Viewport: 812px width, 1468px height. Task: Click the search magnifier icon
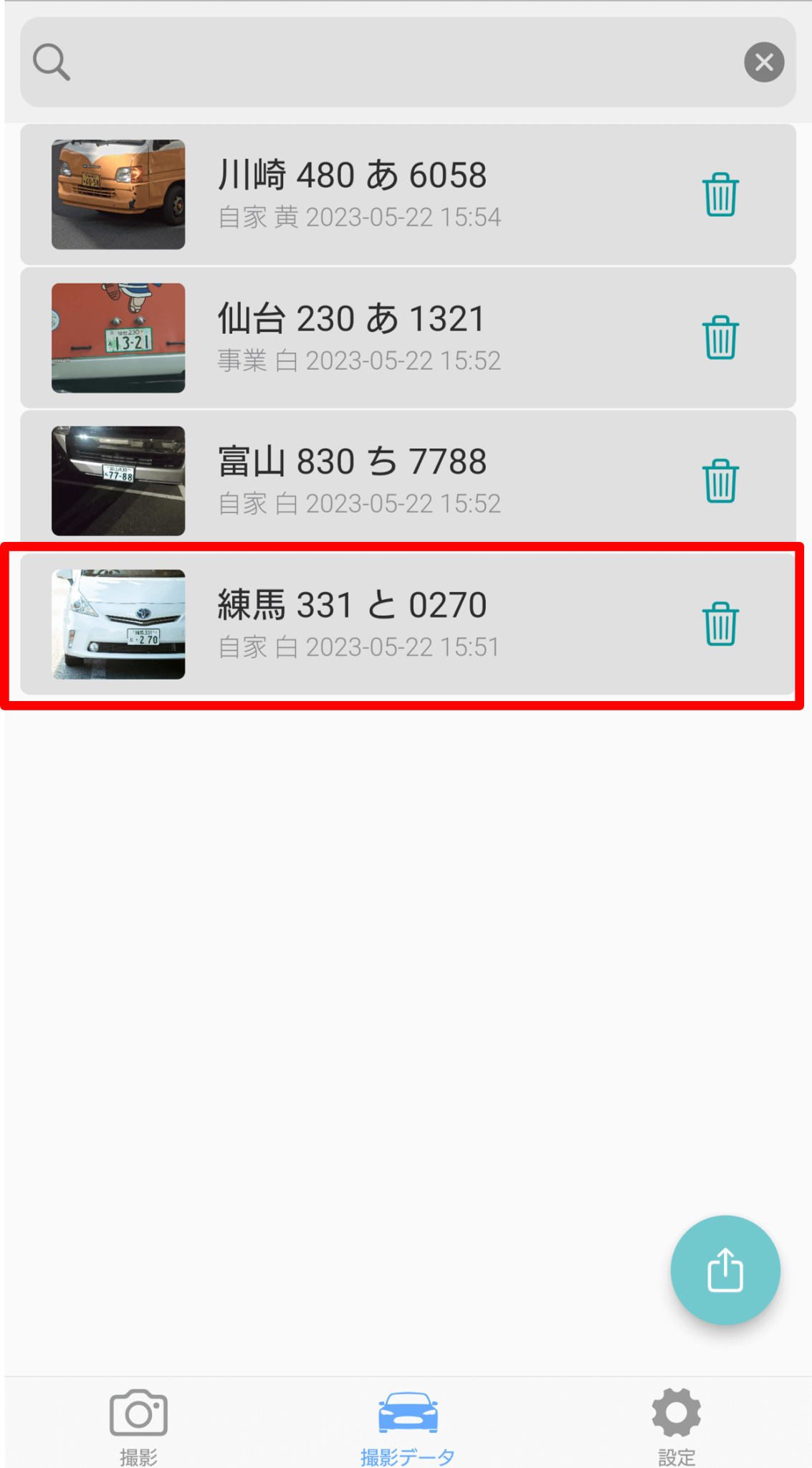click(x=50, y=62)
